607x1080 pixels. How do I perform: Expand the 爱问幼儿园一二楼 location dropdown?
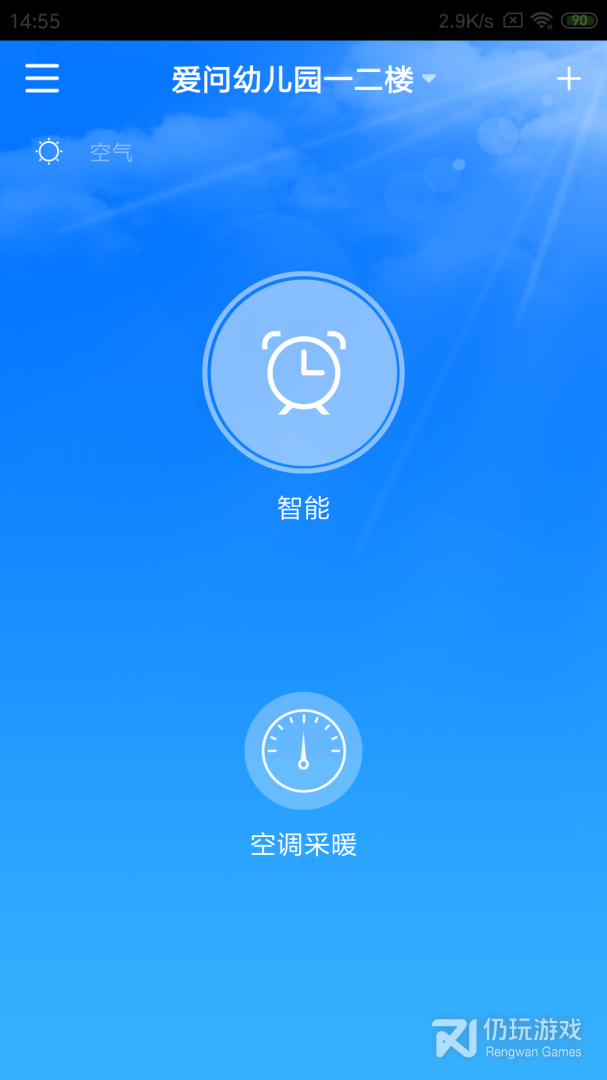tap(303, 80)
